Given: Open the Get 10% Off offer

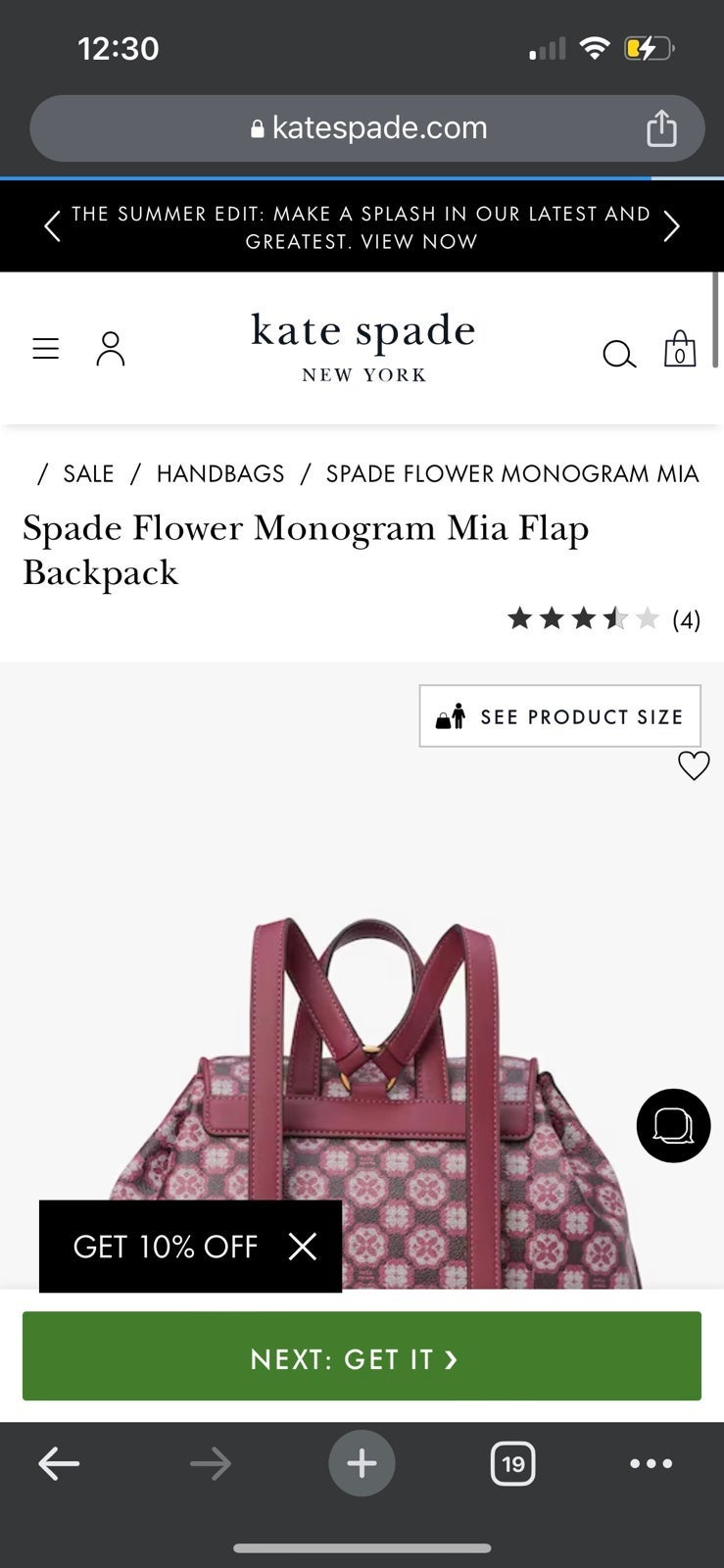Looking at the screenshot, I should 165,1247.
